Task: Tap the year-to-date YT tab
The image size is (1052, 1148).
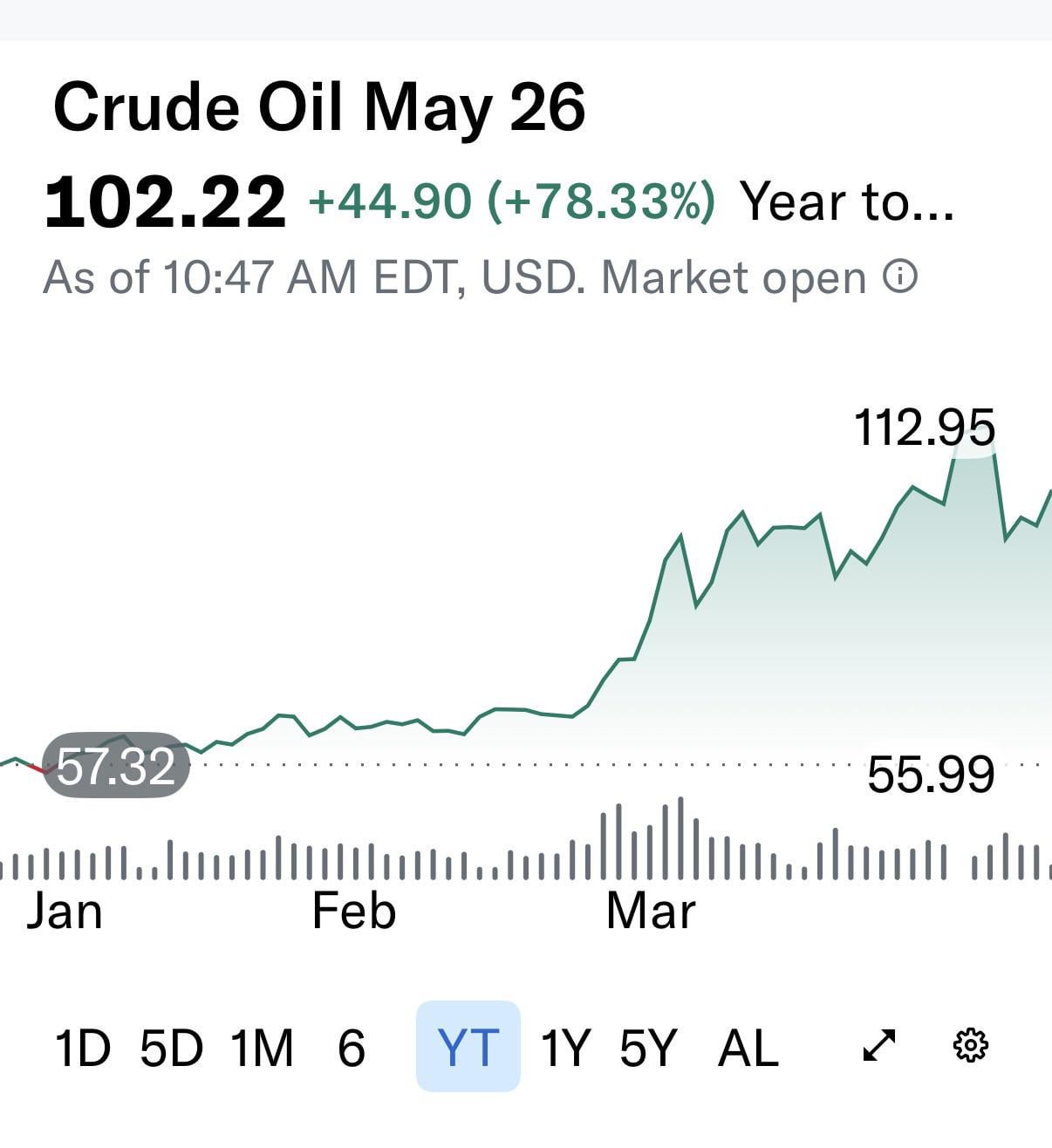Action: point(468,1047)
